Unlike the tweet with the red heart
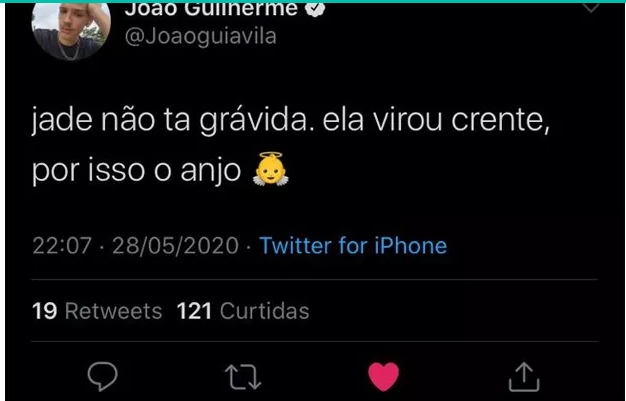Viewport: 626px width, 401px height. click(383, 376)
